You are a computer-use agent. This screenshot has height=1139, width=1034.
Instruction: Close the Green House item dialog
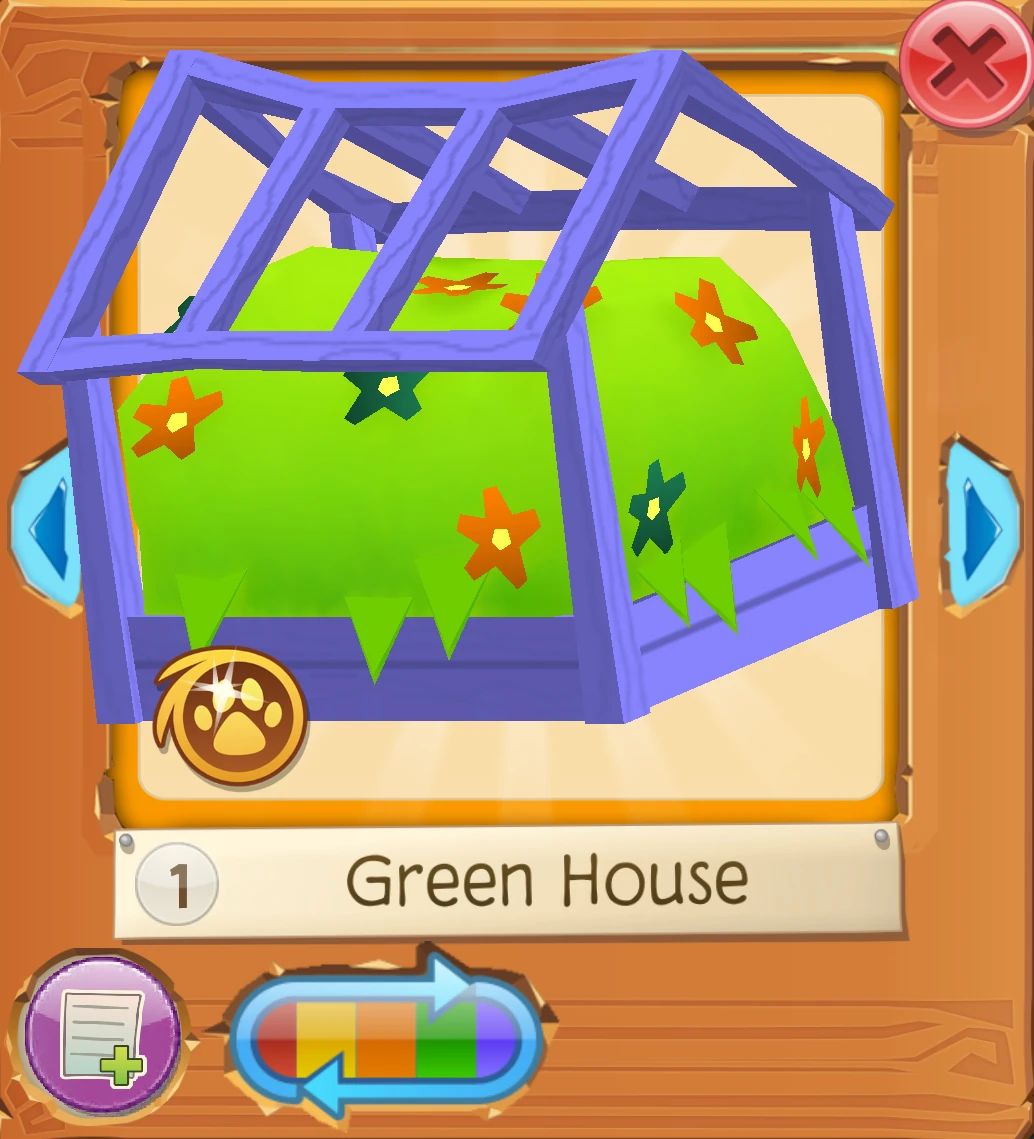(x=964, y=63)
